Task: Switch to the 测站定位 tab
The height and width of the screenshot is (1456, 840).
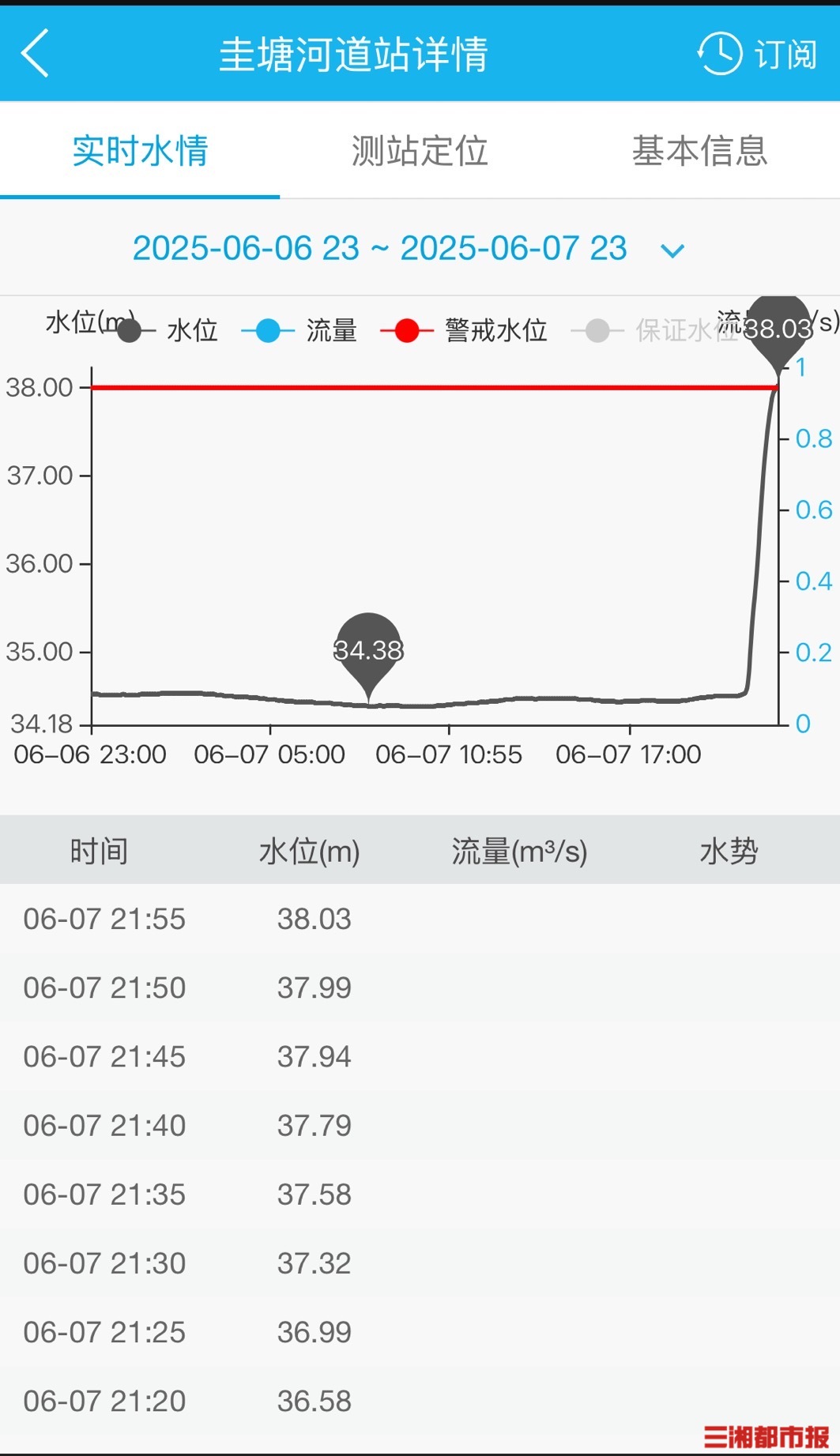Action: coord(420,150)
